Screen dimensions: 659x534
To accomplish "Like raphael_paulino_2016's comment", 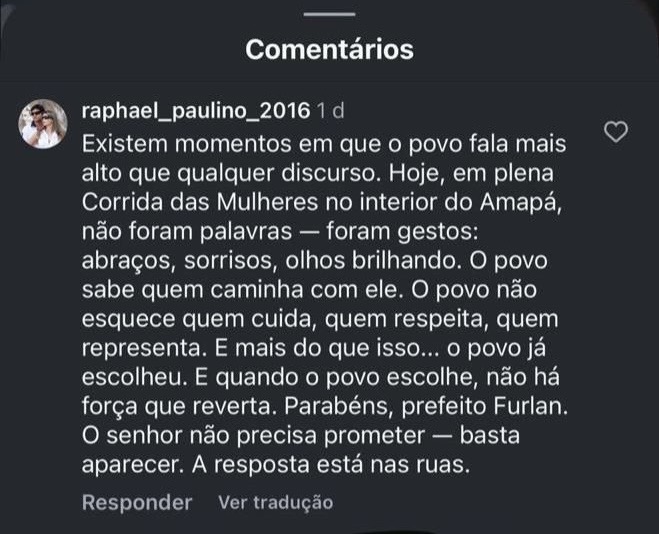I will (x=618, y=132).
